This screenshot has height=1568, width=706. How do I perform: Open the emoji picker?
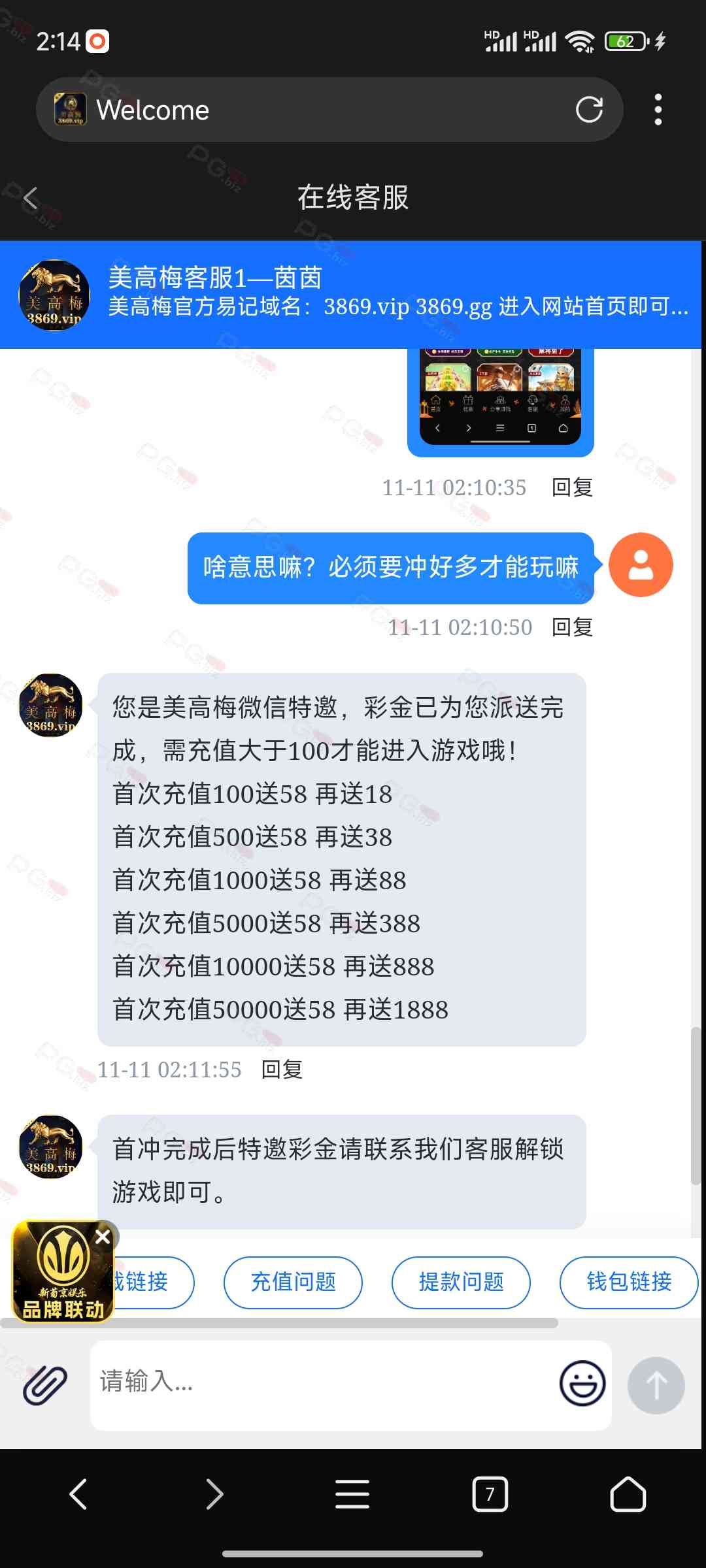click(582, 1383)
